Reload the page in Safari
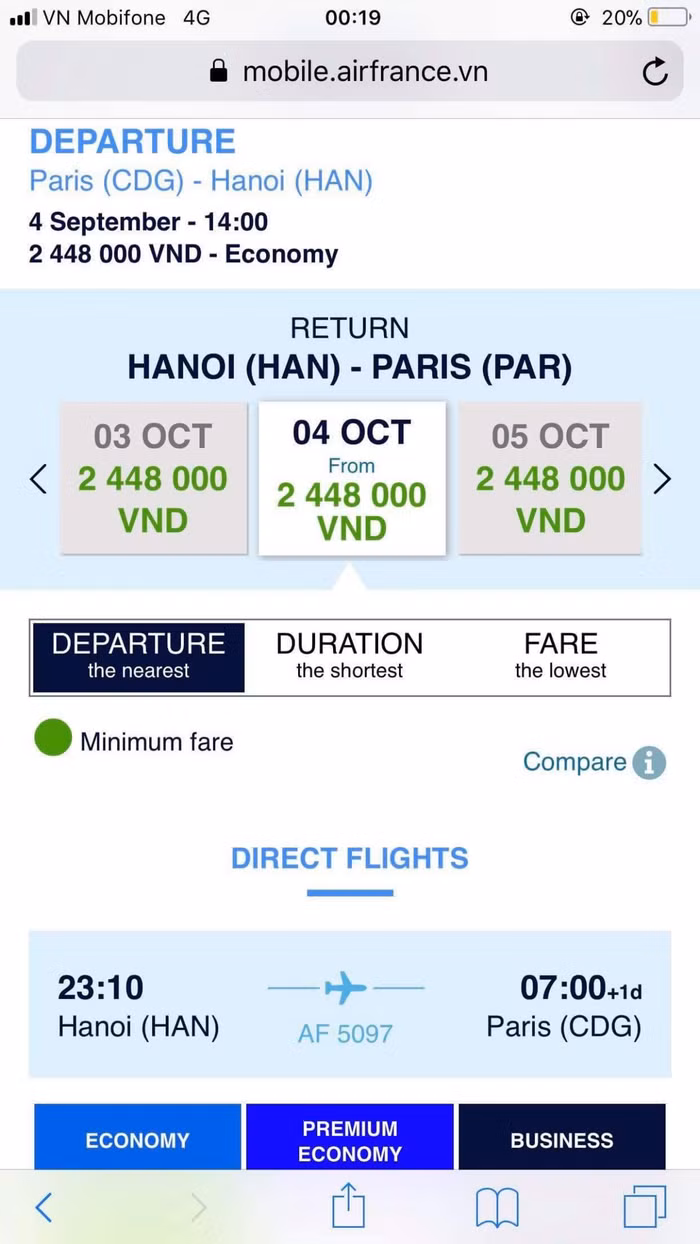This screenshot has height=1244, width=700. pos(654,72)
